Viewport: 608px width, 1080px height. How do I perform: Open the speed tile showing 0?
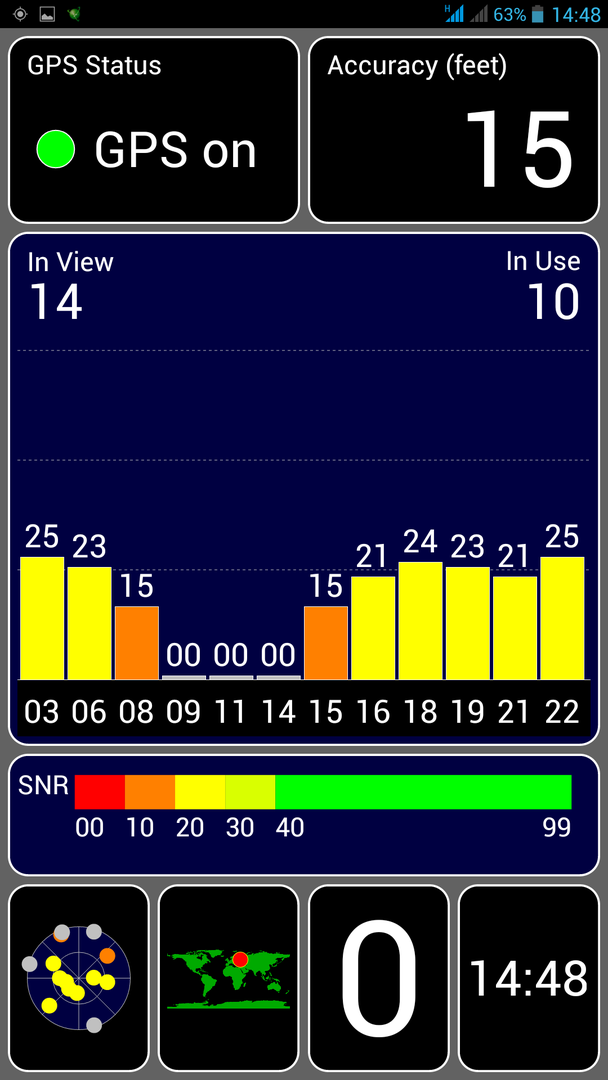click(x=378, y=977)
